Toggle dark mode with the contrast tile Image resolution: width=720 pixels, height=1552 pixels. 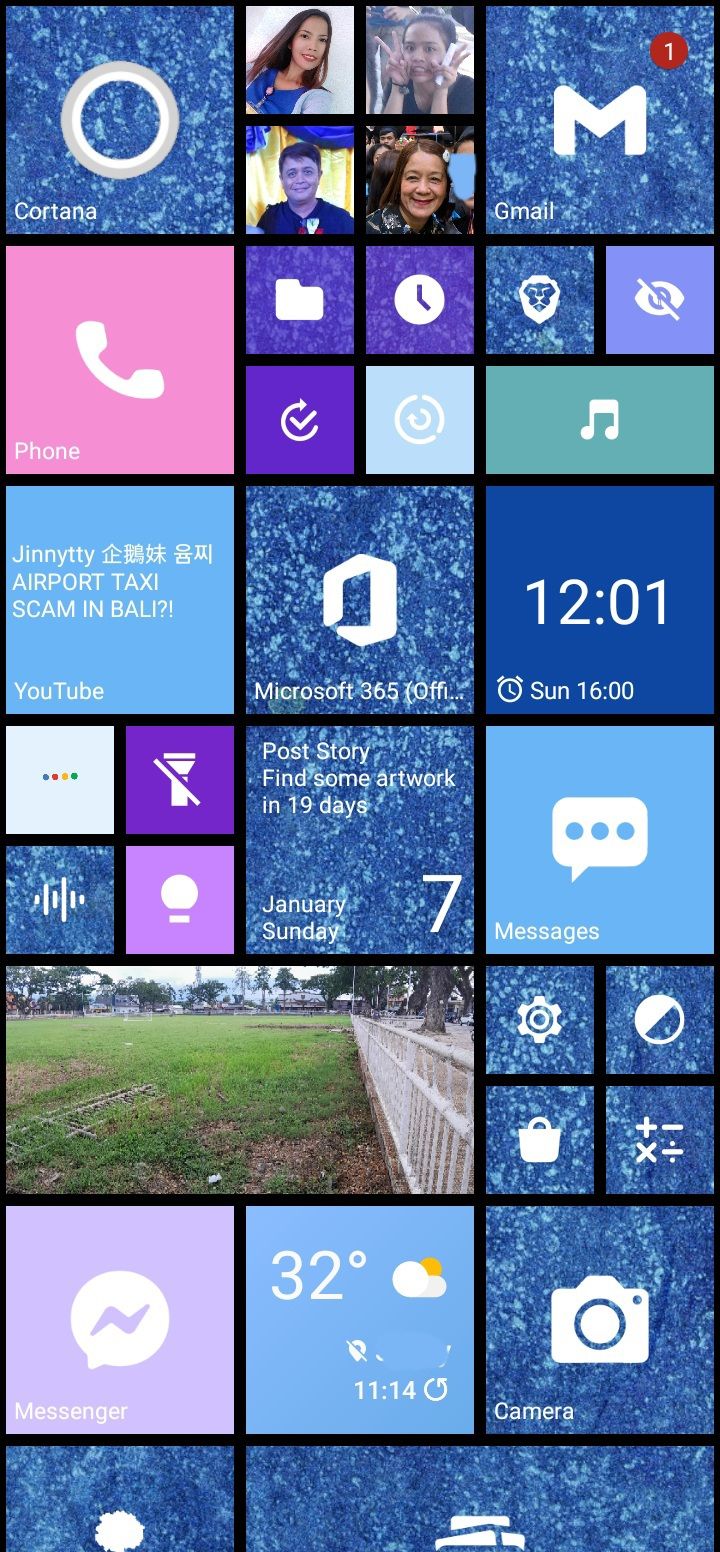pos(660,1020)
